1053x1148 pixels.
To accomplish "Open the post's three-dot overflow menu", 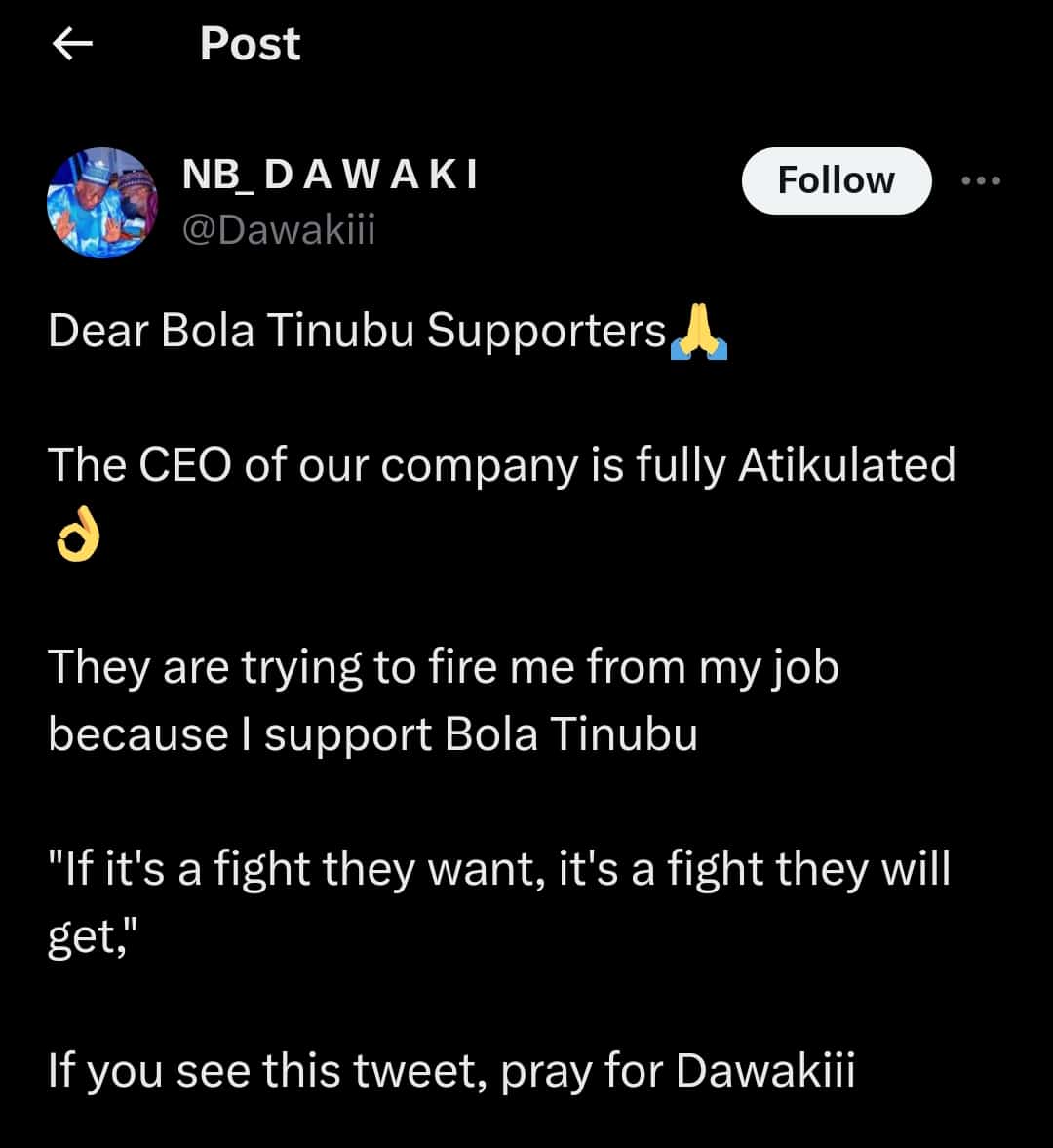I will tap(981, 180).
